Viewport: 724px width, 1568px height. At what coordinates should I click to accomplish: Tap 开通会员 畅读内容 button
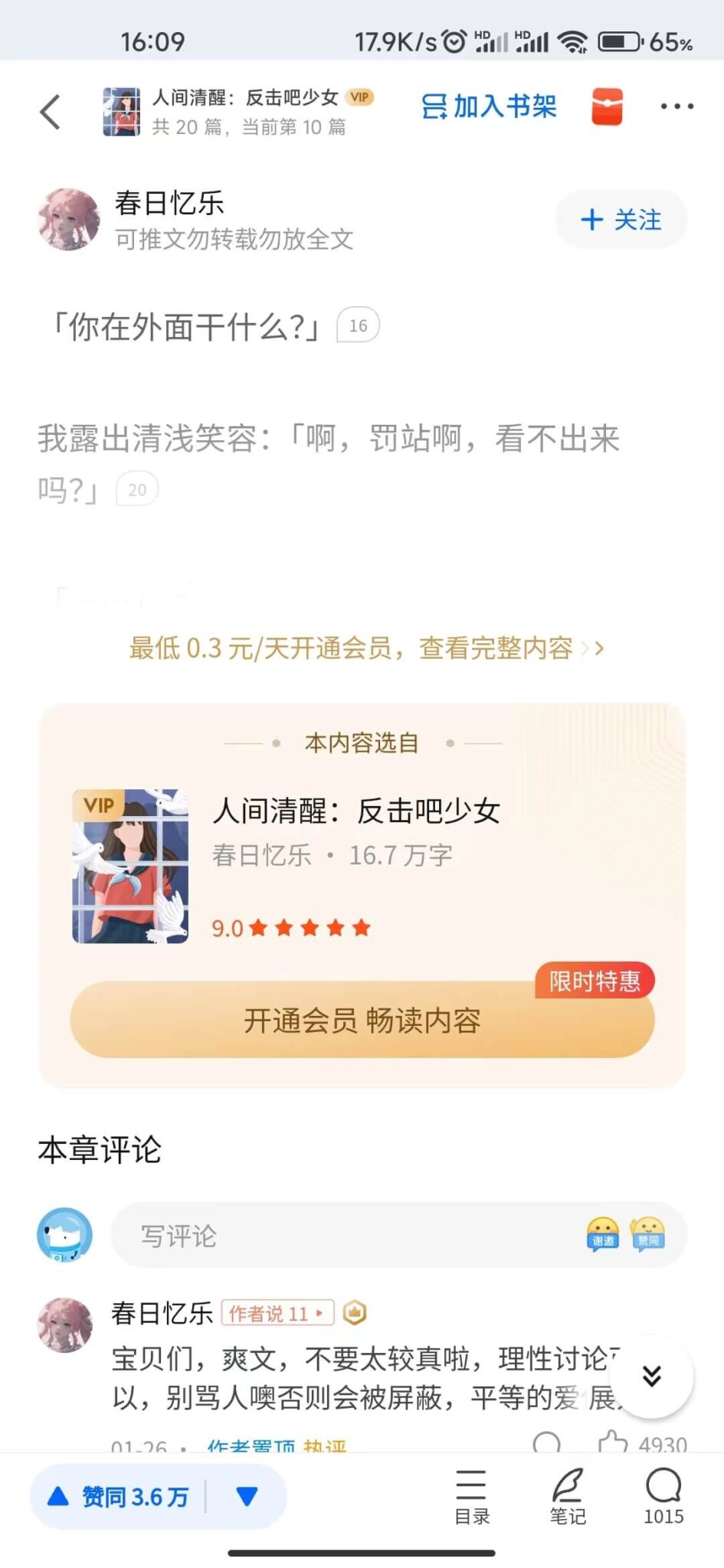362,1020
